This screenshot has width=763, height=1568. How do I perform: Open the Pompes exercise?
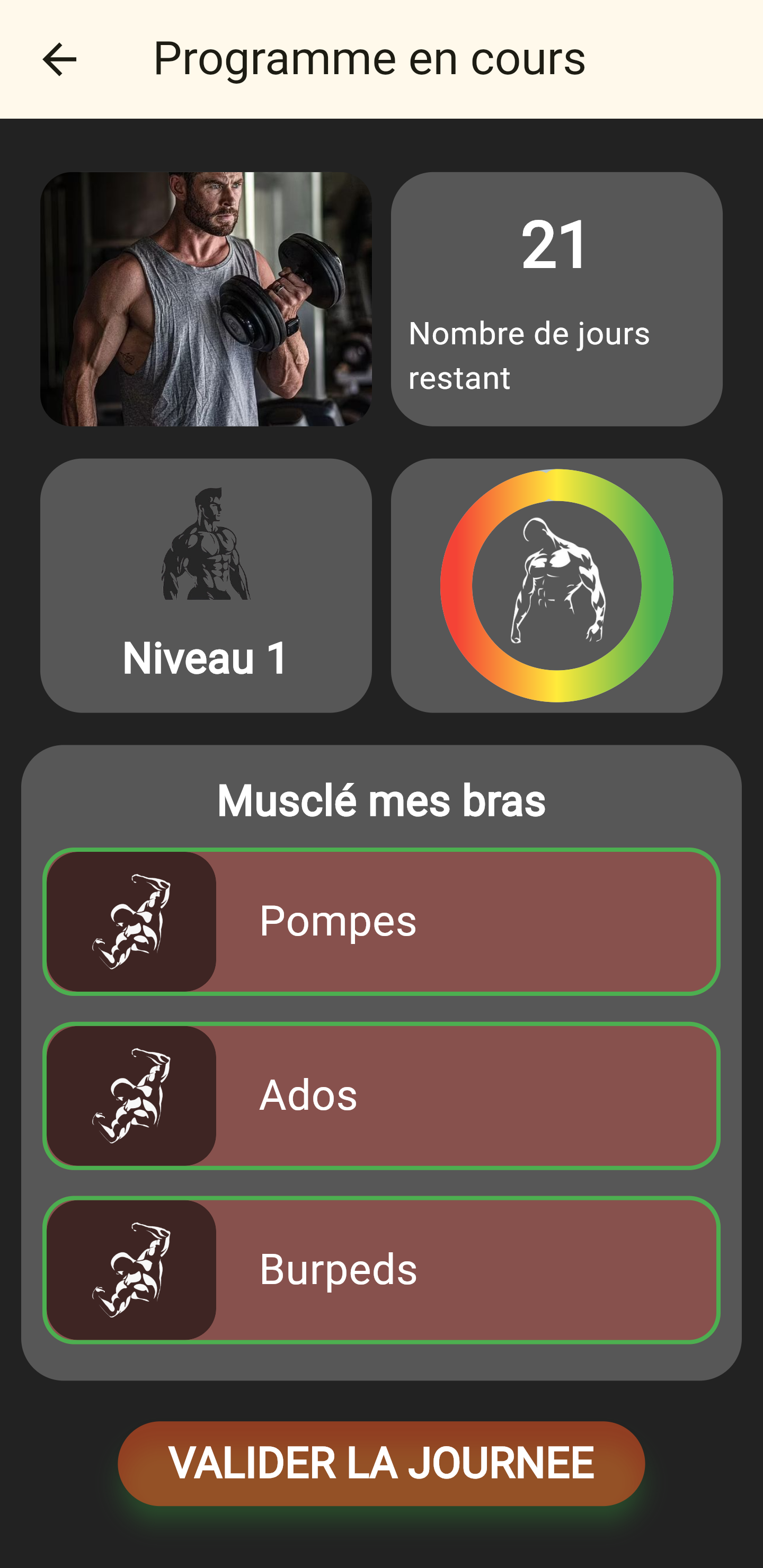381,921
